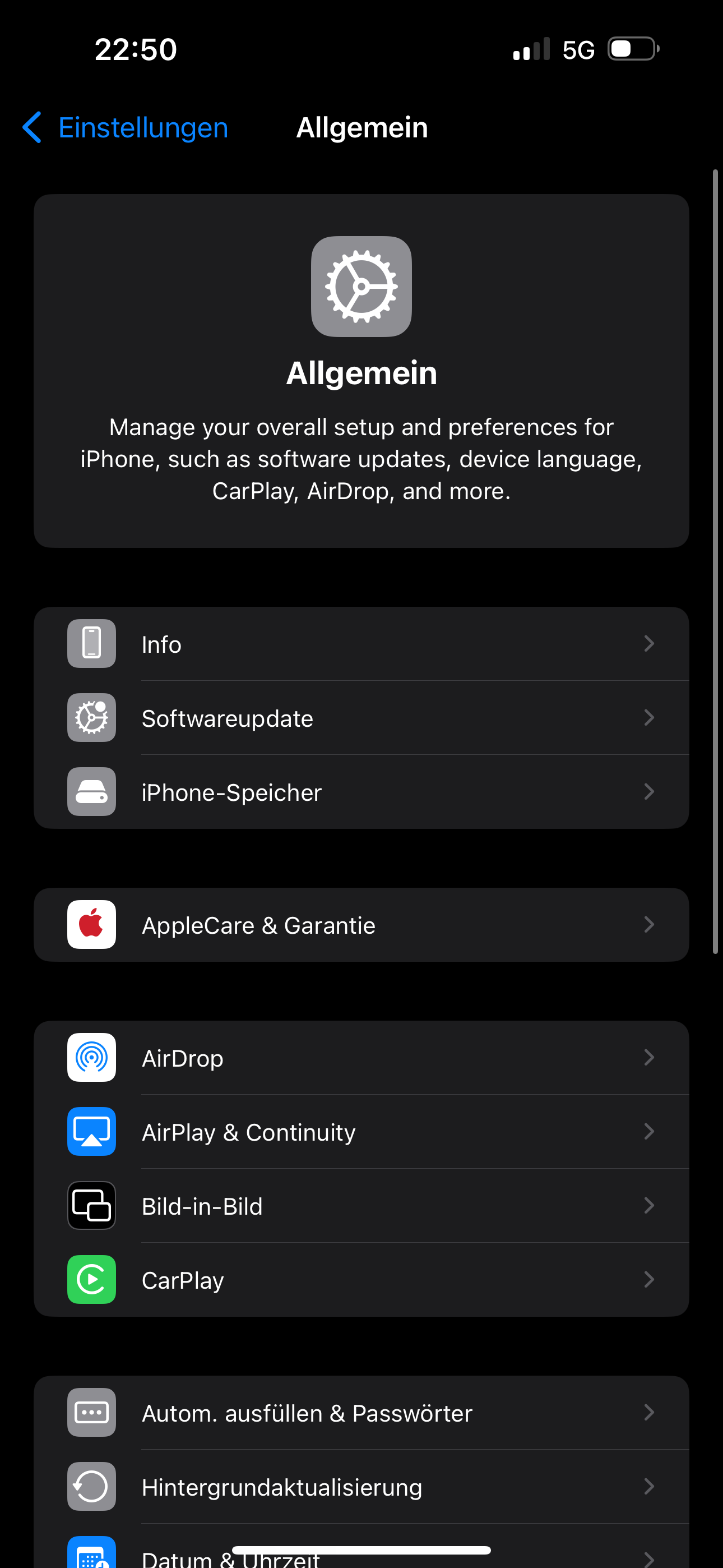The image size is (723, 1568).
Task: Open AppleCare & Garantie
Action: click(x=361, y=925)
